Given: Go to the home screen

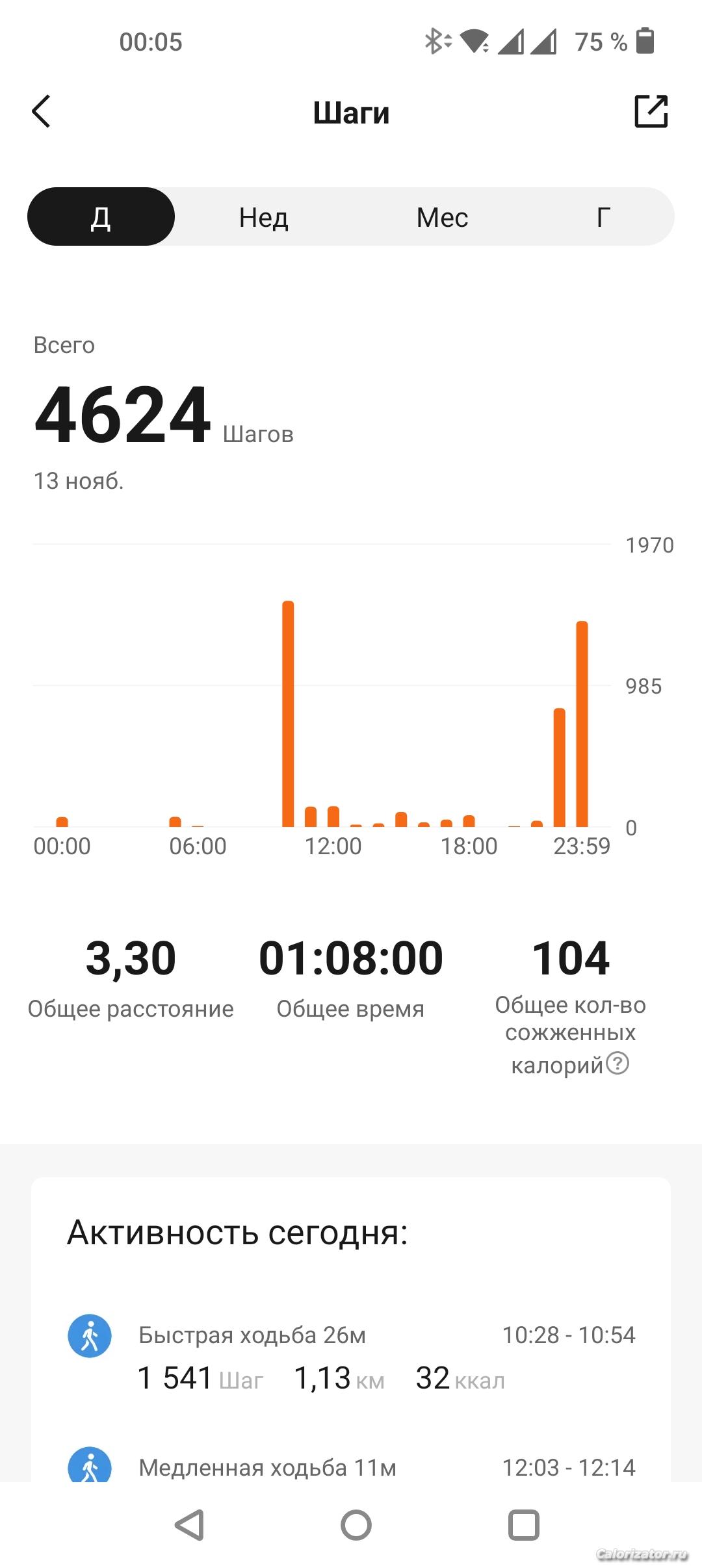Looking at the screenshot, I should point(356,1525).
